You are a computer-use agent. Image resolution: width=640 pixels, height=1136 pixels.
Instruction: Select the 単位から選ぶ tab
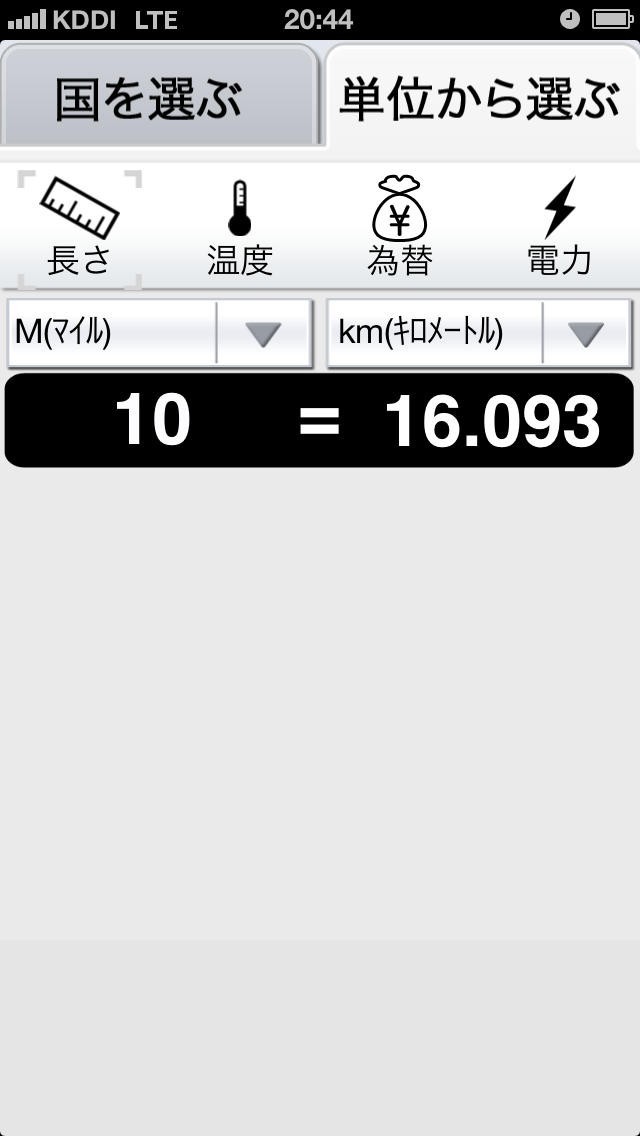tap(481, 97)
